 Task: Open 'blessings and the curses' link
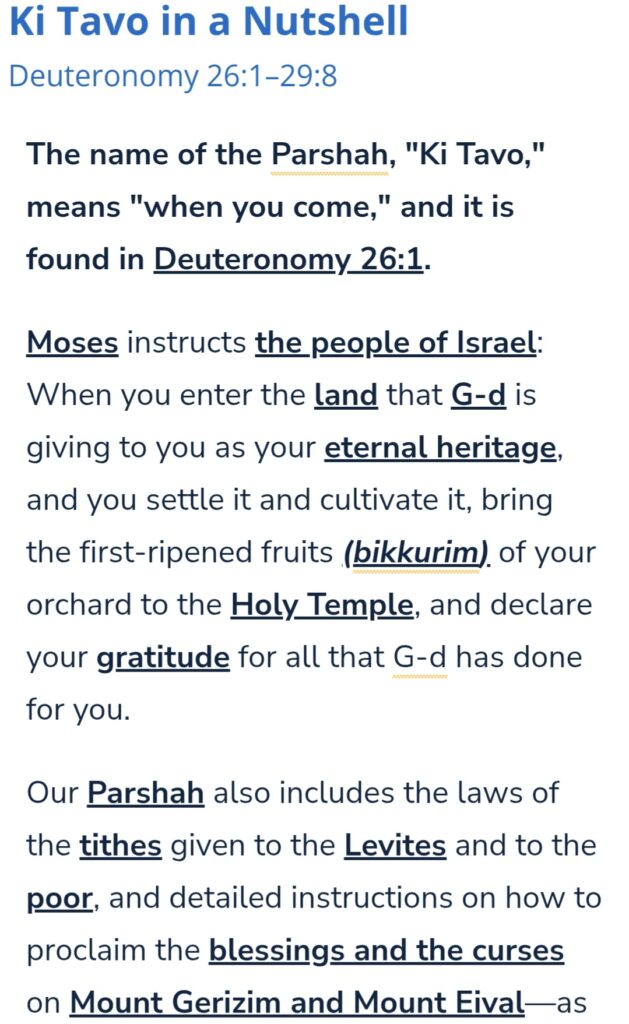click(x=386, y=951)
